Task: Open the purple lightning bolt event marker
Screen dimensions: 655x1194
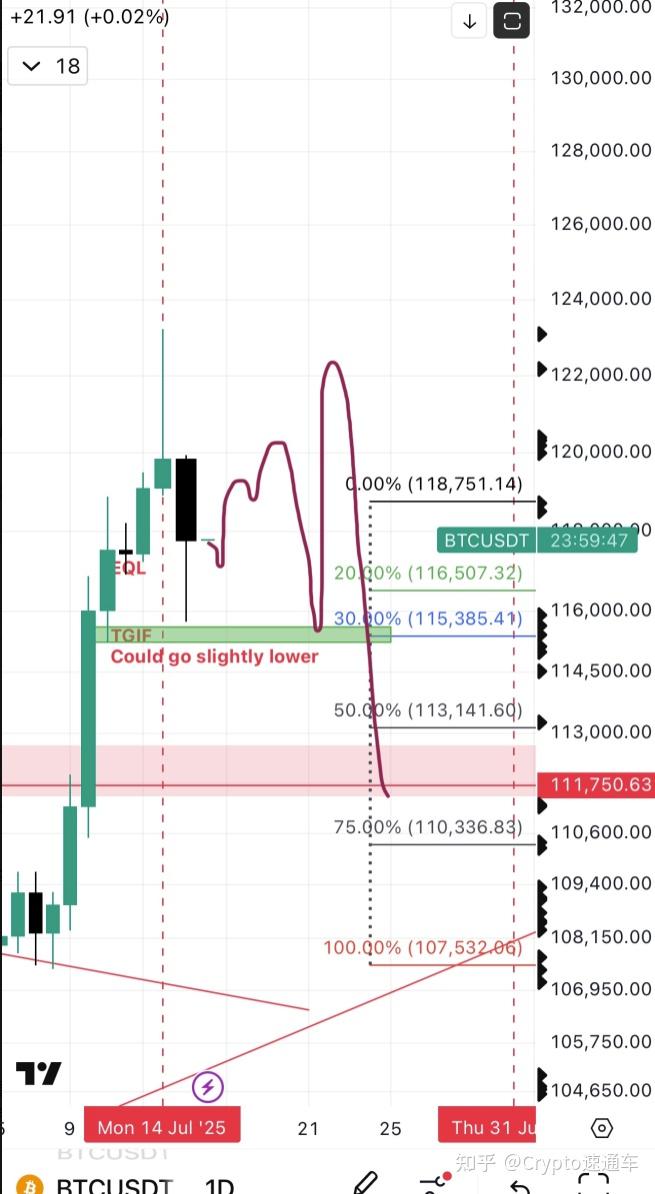Action: 207,1087
